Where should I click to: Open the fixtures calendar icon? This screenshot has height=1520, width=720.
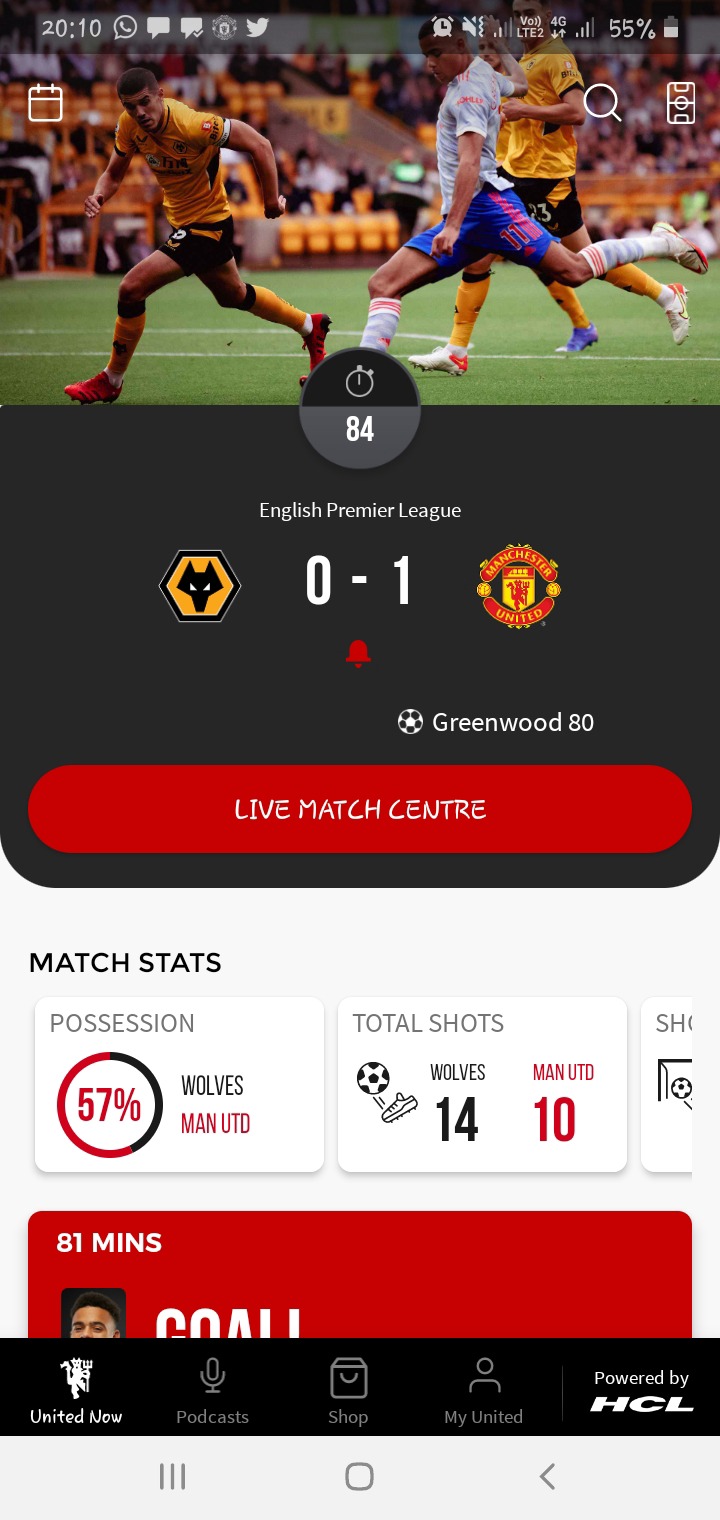46,103
